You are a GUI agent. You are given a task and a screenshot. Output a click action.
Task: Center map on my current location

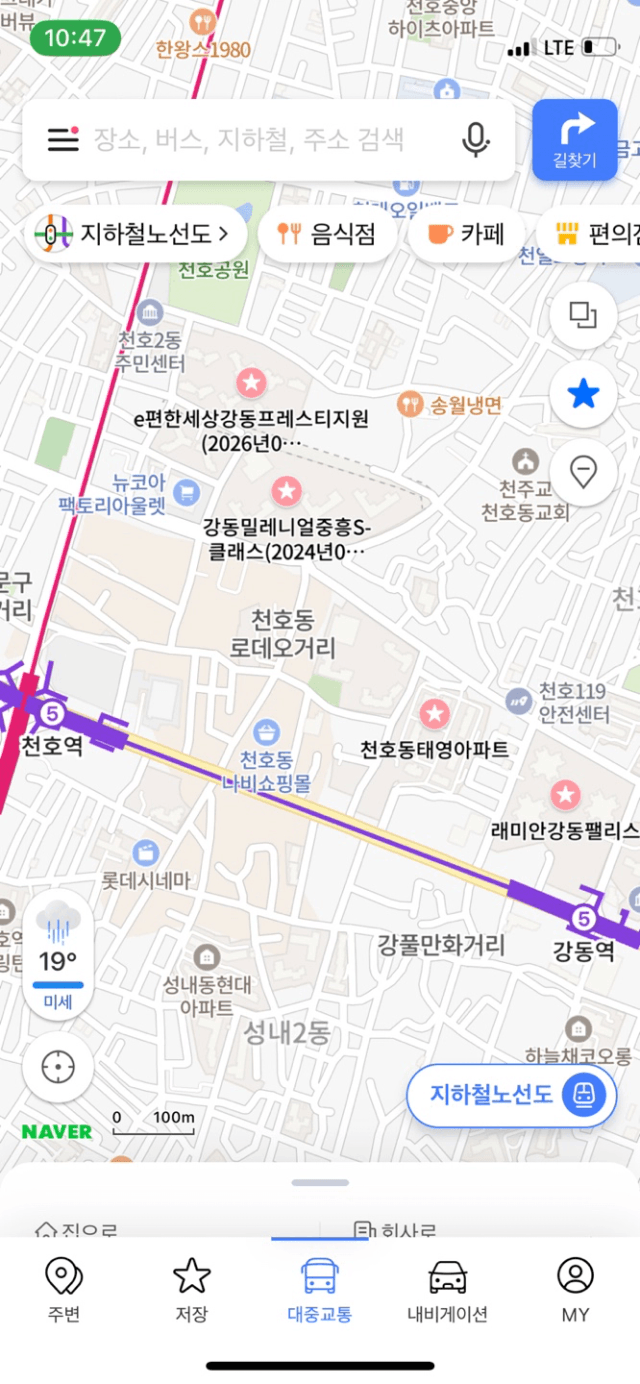(58, 1068)
